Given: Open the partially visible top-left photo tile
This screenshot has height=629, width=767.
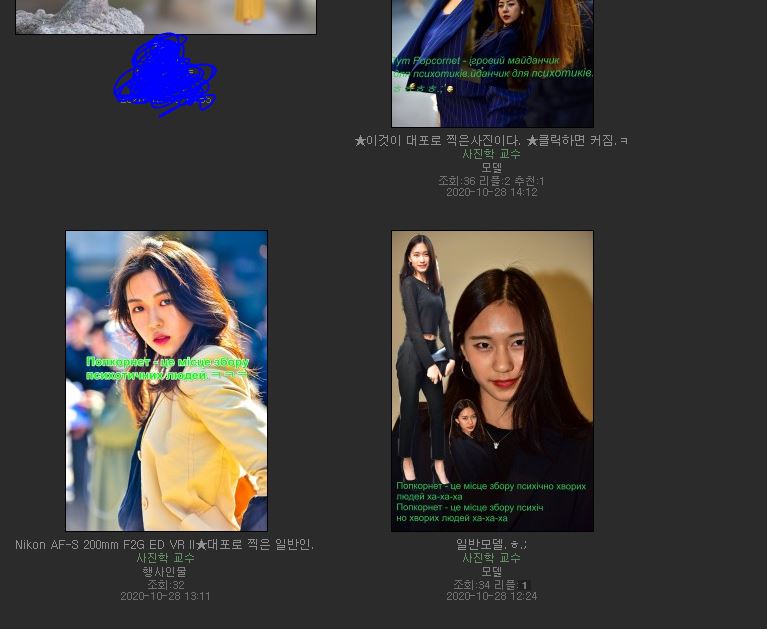Looking at the screenshot, I should coord(166,16).
